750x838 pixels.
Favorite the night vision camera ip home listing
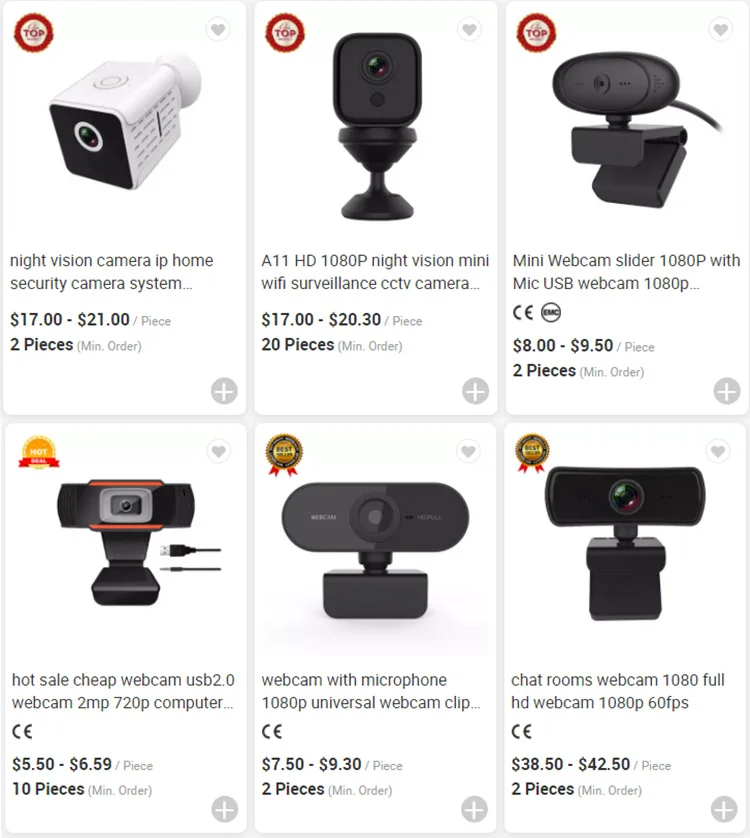[218, 29]
